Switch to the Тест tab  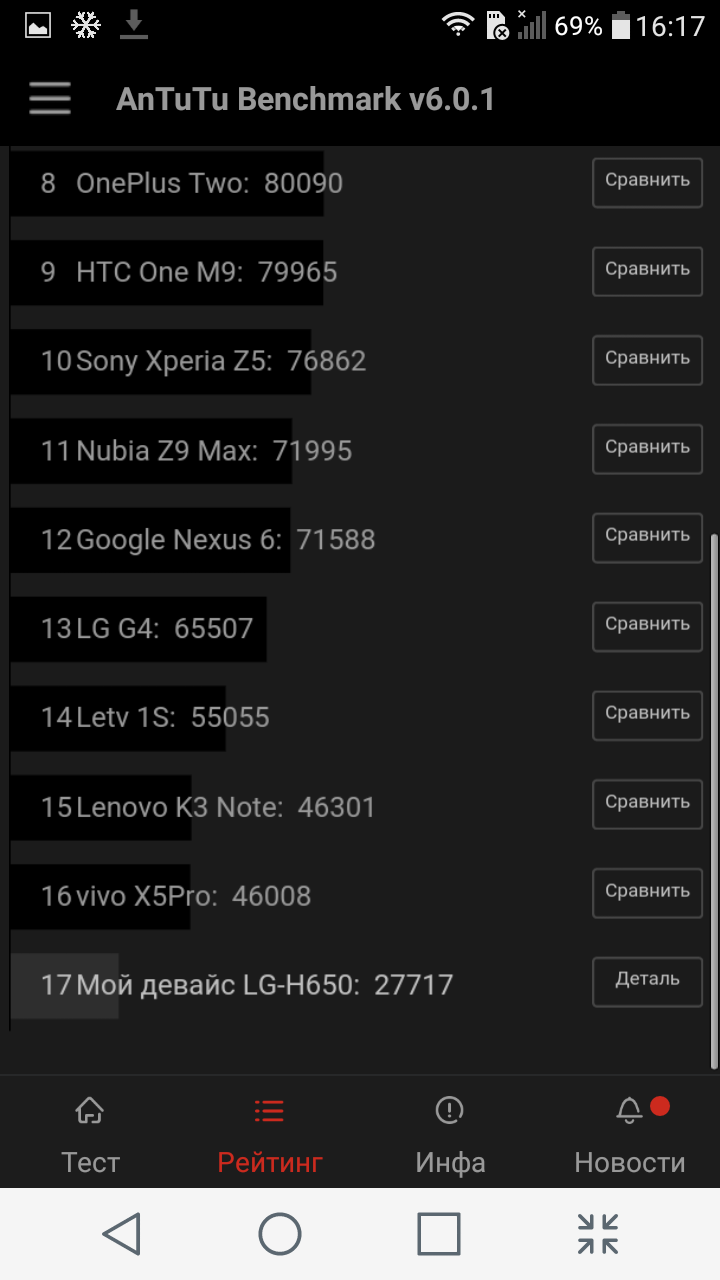pos(90,1135)
